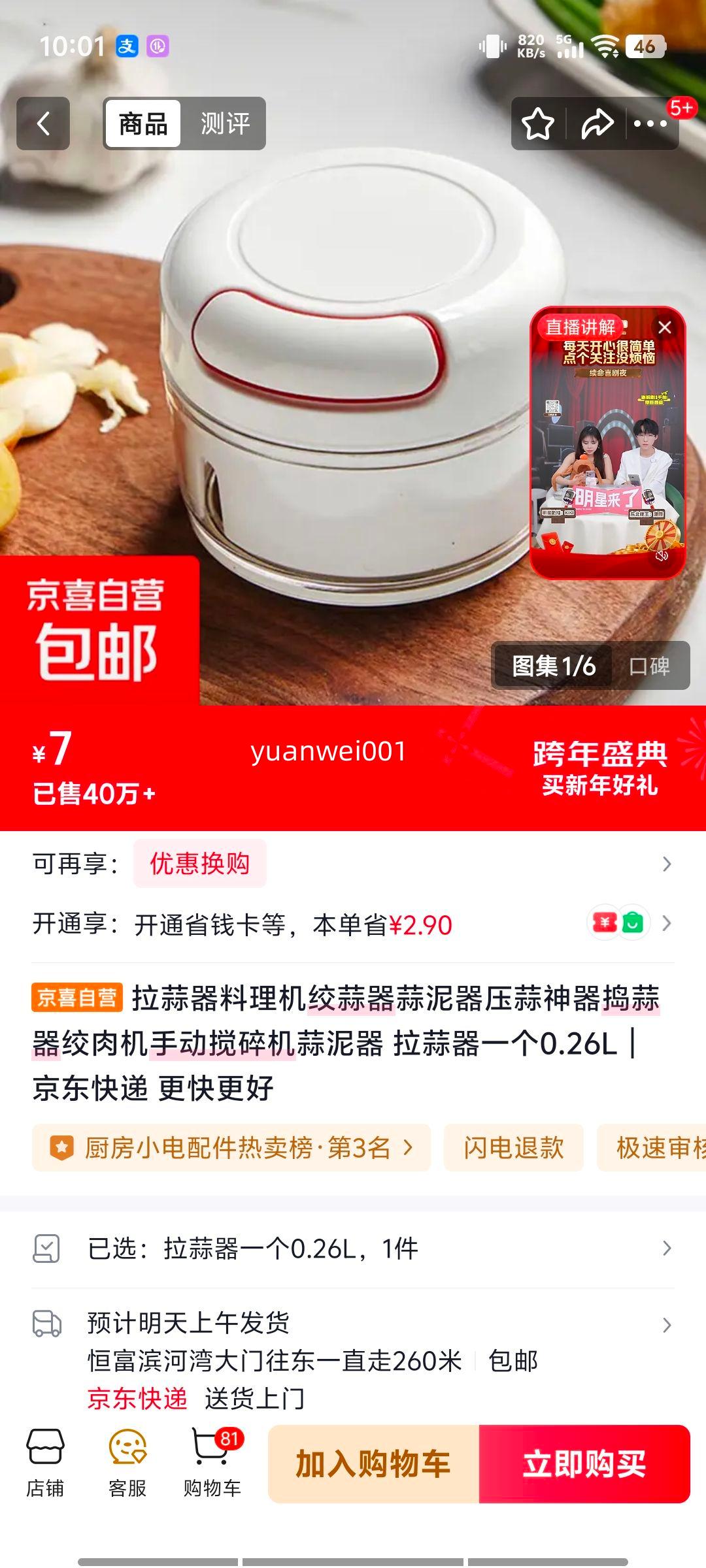
Task: Add item with 加入购物车
Action: pos(373,1463)
